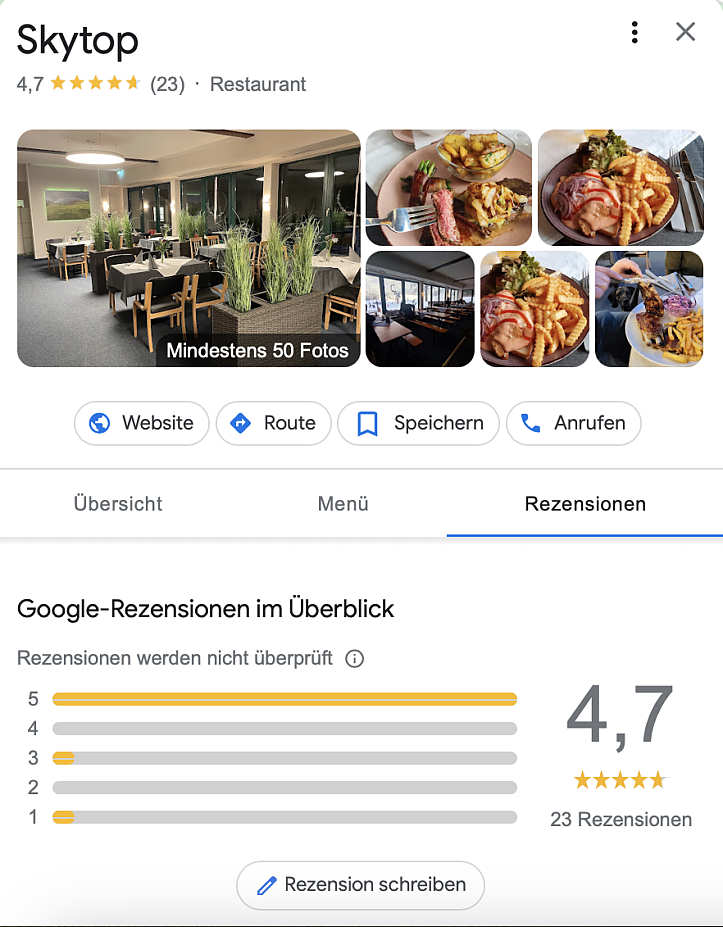Viewport: 723px width, 927px height.
Task: View the steak with fork photo
Action: 448,188
